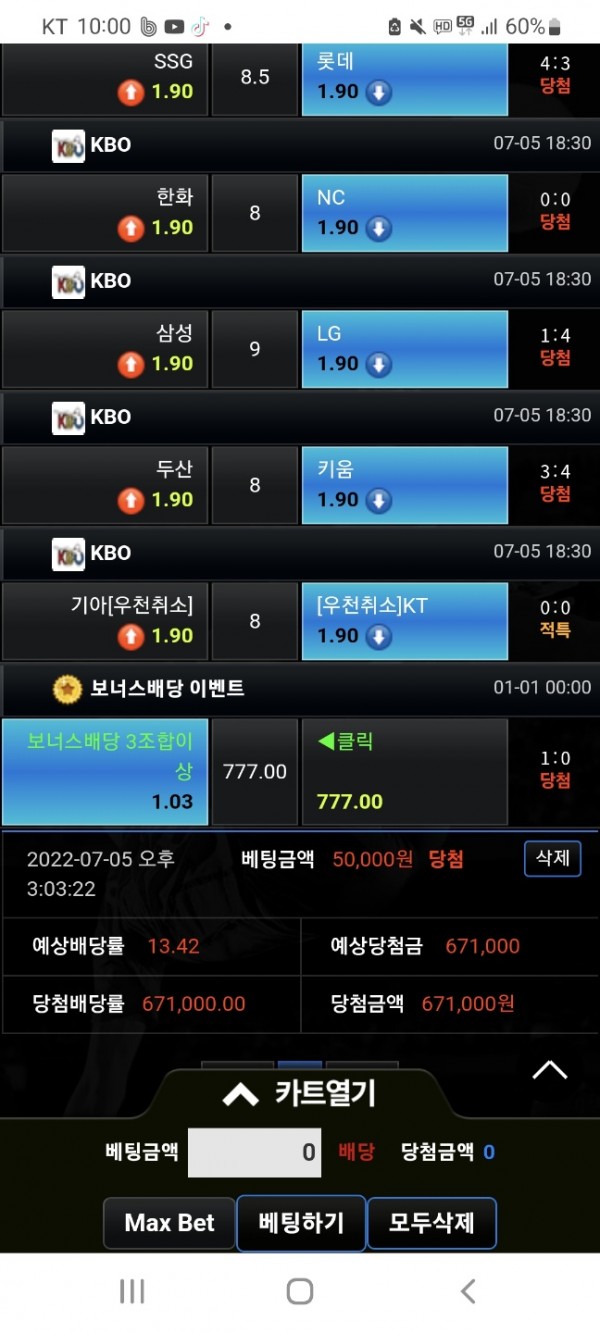
Task: Tap the ◀클릭 777.00 bonus cell
Action: [404, 771]
